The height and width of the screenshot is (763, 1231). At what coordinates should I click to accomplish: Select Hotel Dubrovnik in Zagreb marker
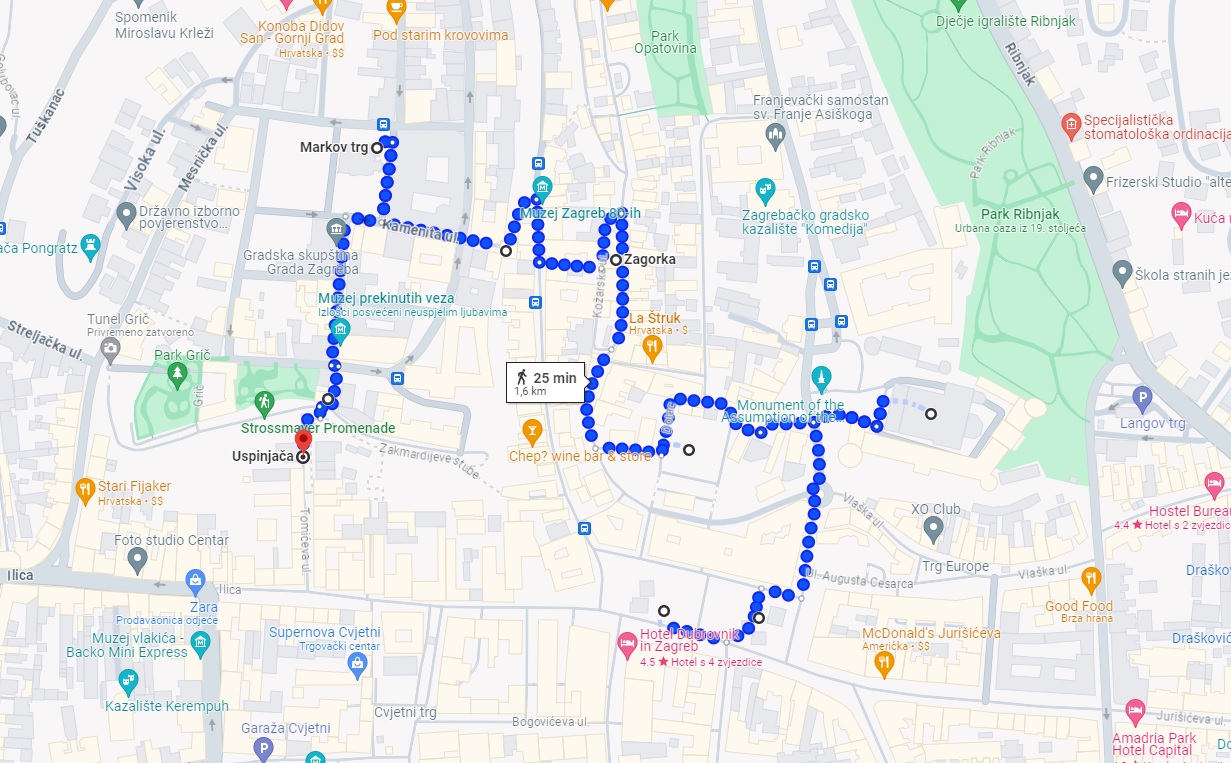pyautogui.click(x=627, y=642)
